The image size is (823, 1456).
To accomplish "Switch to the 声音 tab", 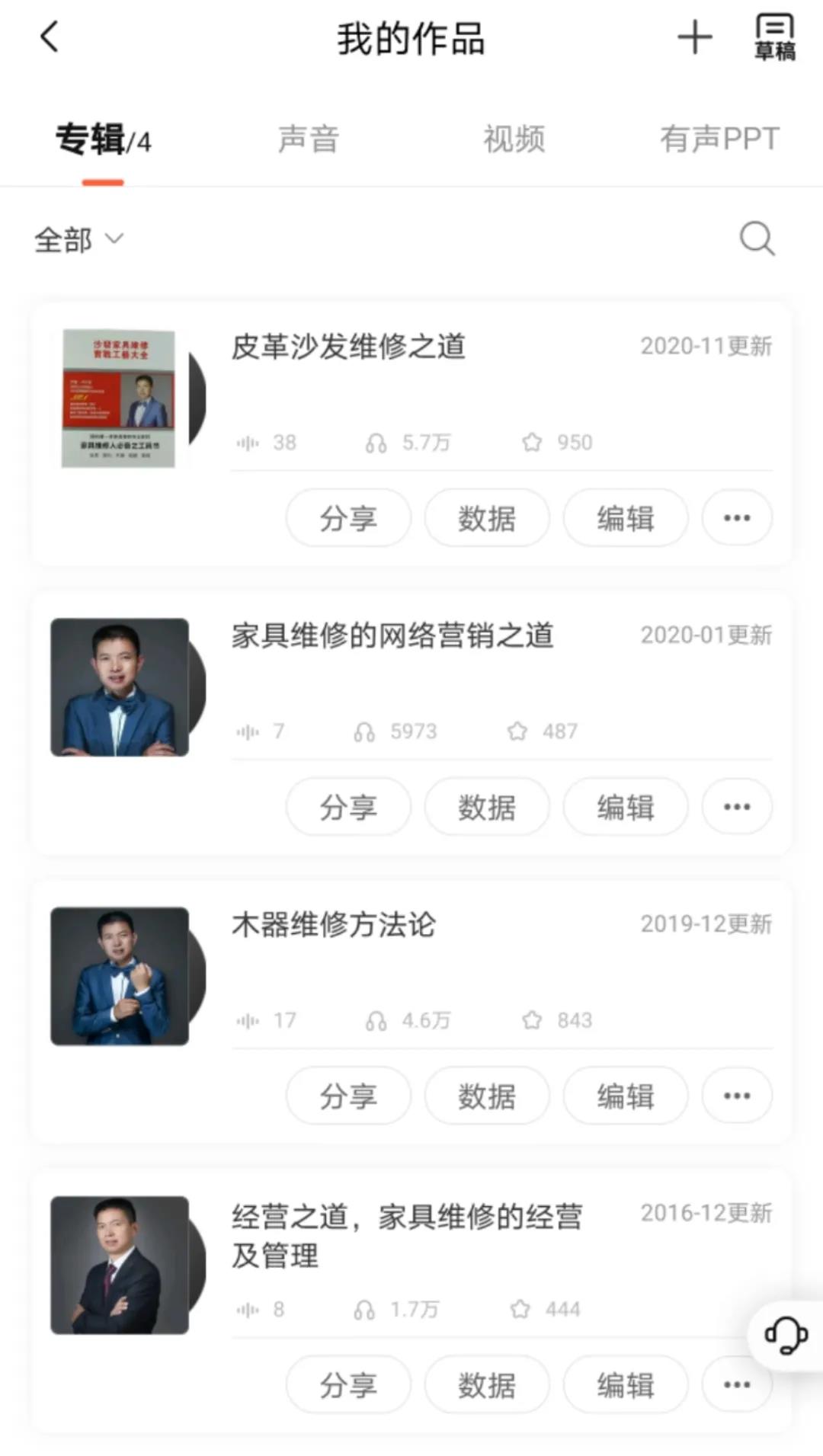I will point(308,139).
